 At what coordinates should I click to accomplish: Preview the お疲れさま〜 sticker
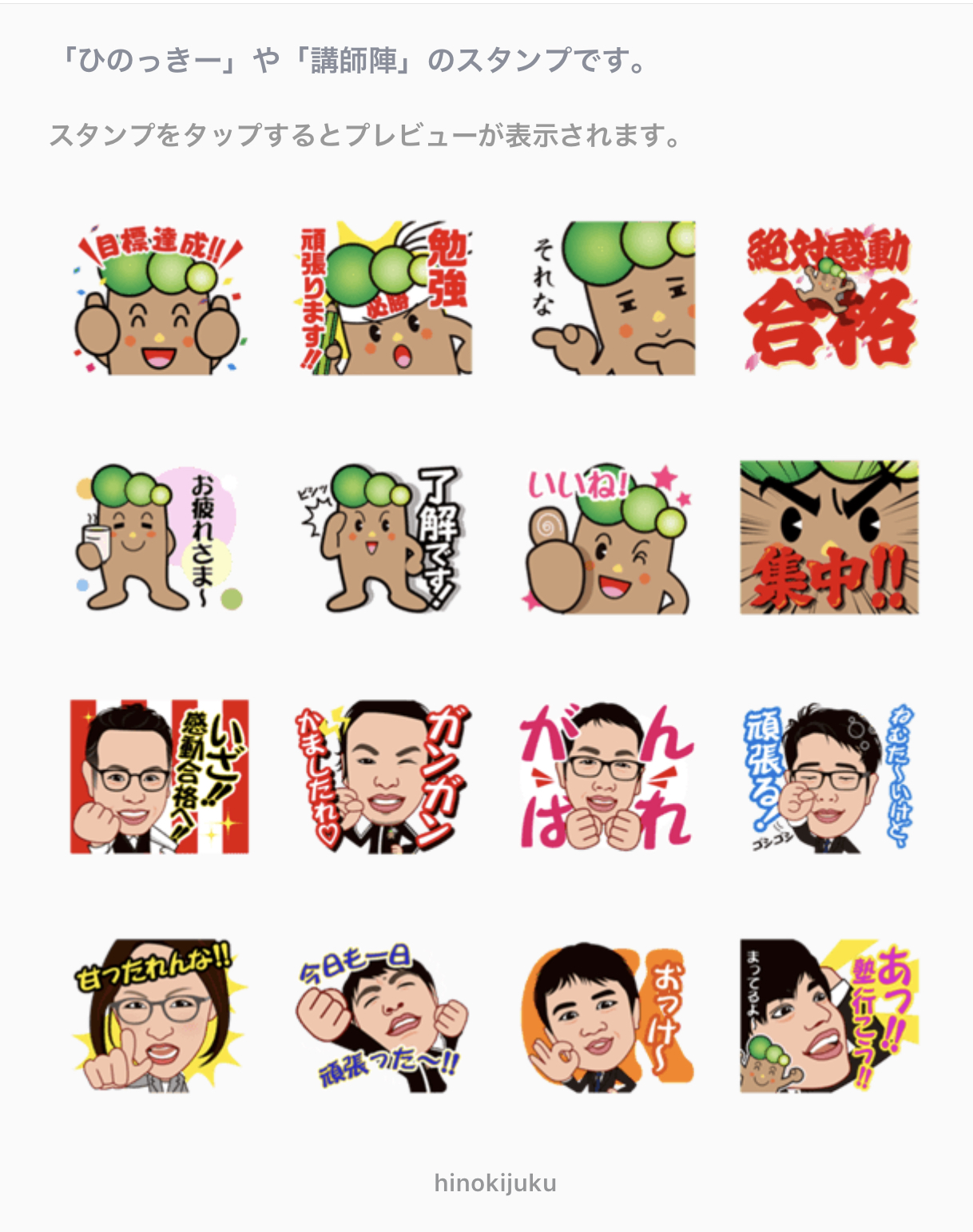[159, 537]
